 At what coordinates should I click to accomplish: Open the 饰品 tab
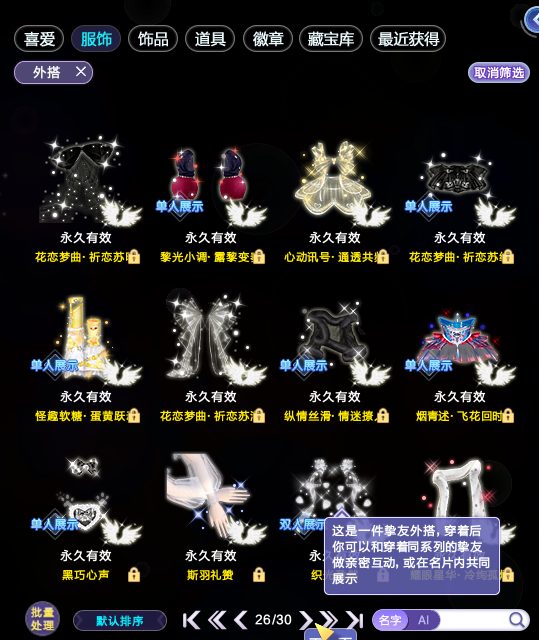pyautogui.click(x=153, y=39)
